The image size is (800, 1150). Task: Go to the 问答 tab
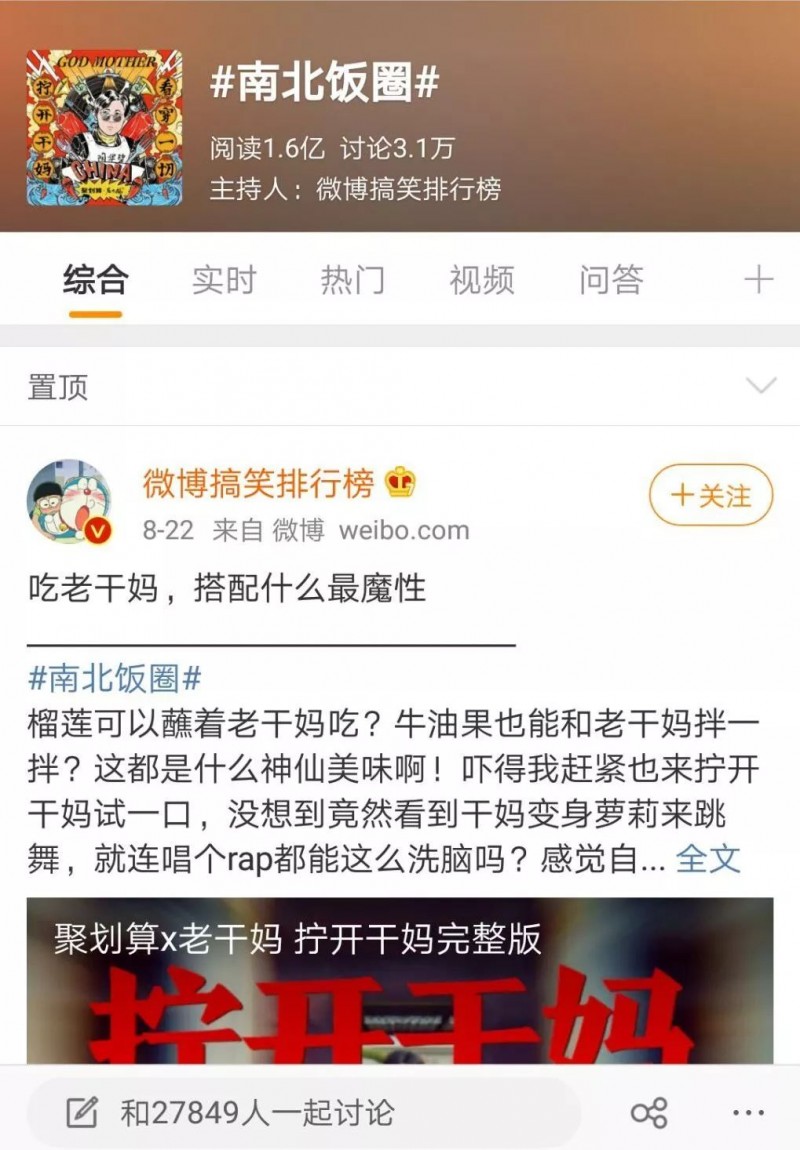click(x=610, y=281)
